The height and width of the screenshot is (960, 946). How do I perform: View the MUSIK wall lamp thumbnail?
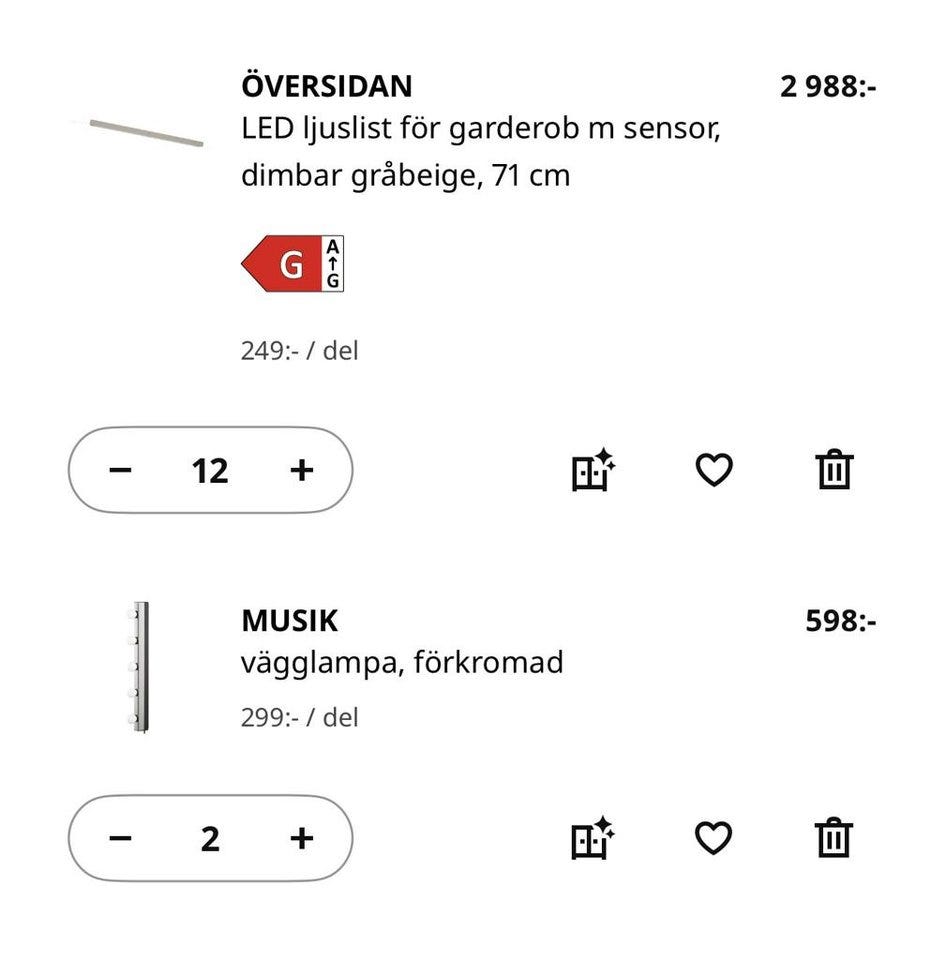(x=140, y=665)
